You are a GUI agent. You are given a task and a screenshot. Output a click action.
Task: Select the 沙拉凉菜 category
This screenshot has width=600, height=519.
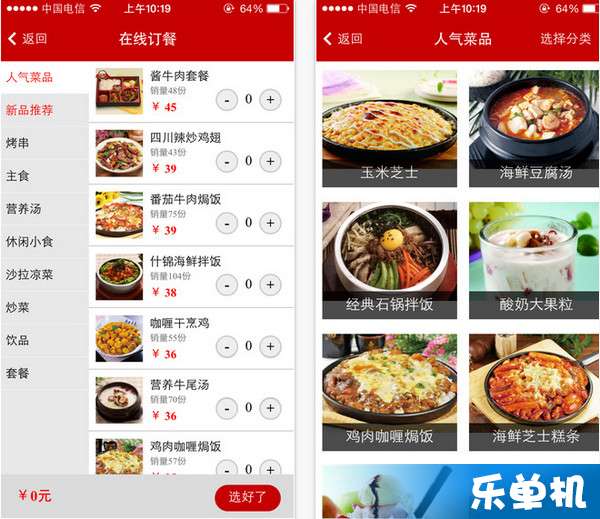(x=30, y=274)
